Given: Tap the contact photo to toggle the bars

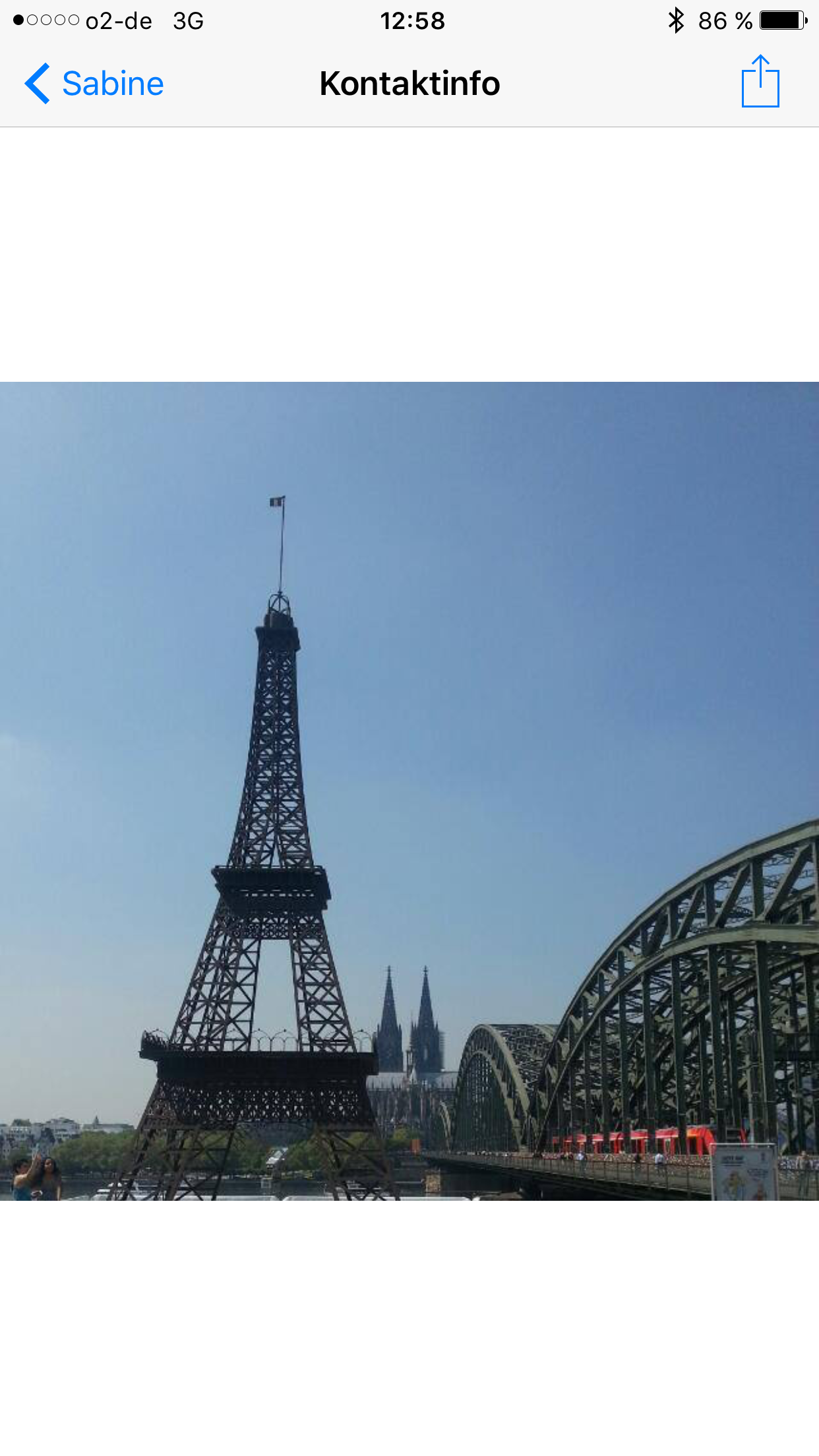Looking at the screenshot, I should click(409, 791).
